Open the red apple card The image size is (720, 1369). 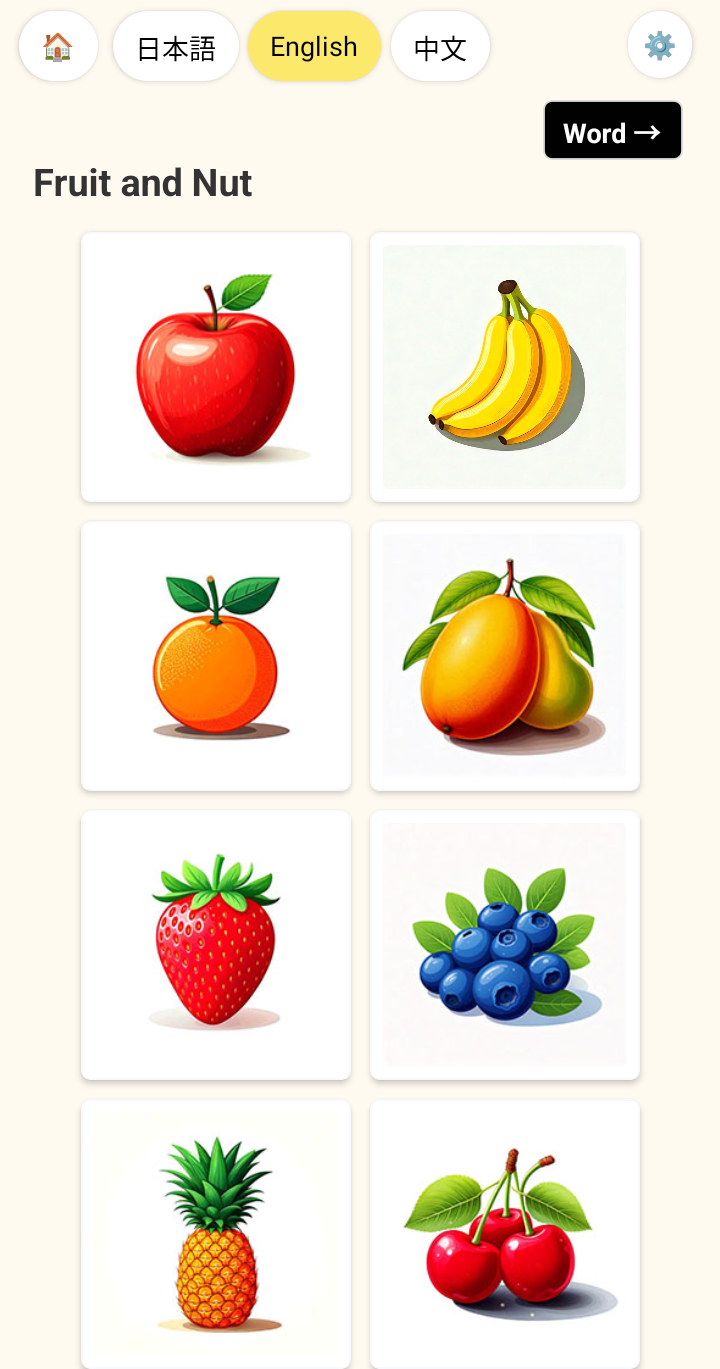click(216, 367)
